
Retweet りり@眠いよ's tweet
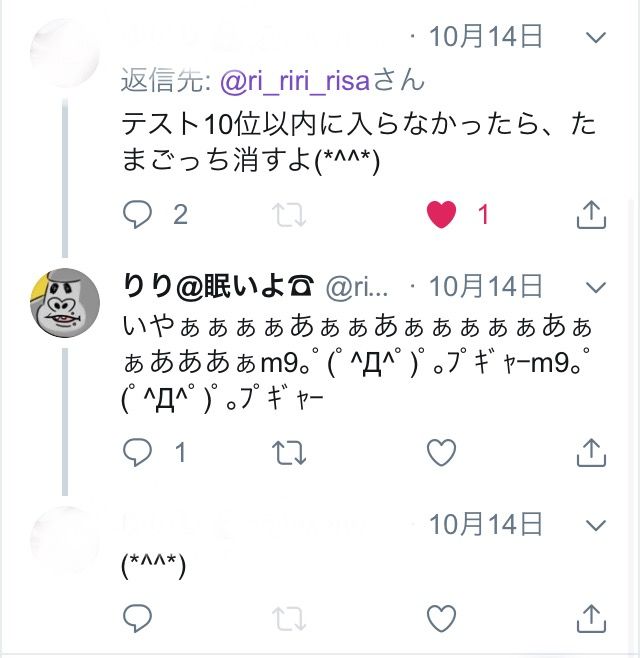tap(289, 453)
